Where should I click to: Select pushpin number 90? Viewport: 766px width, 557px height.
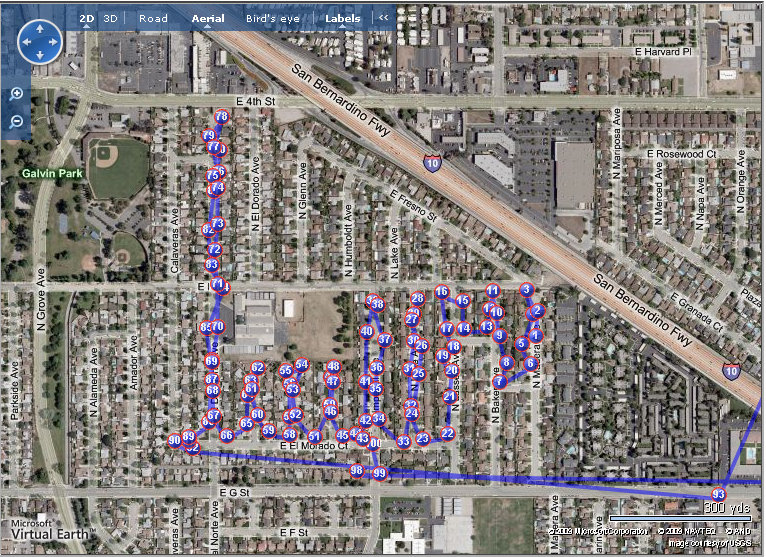[x=175, y=439]
